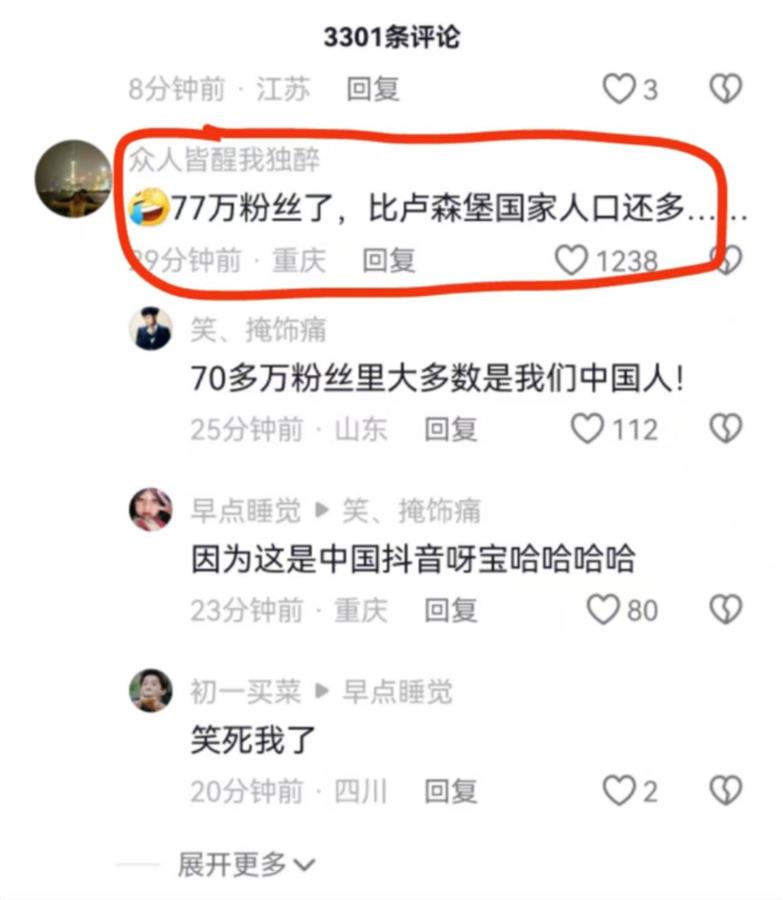783x900 pixels.
Task: Expand more replies with 展开更多
Action: click(246, 863)
